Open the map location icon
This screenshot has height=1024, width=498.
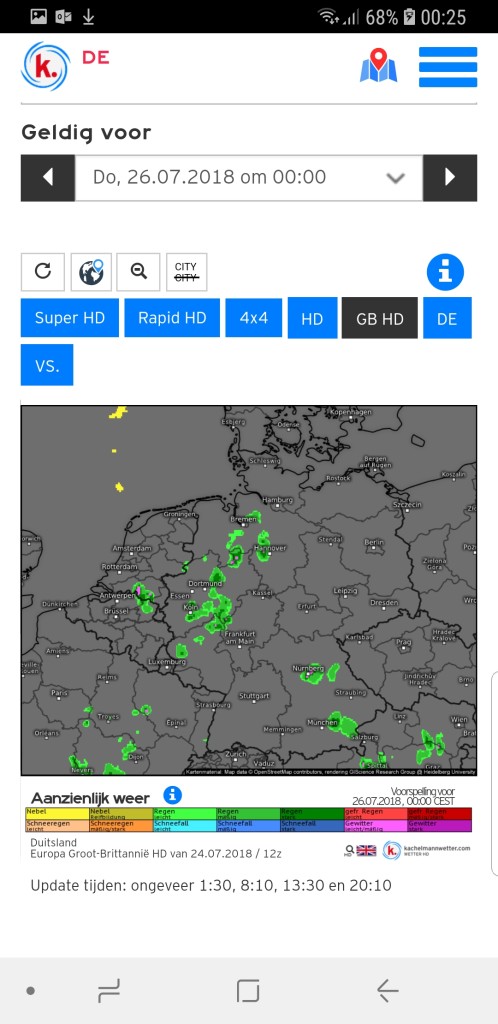coord(379,66)
